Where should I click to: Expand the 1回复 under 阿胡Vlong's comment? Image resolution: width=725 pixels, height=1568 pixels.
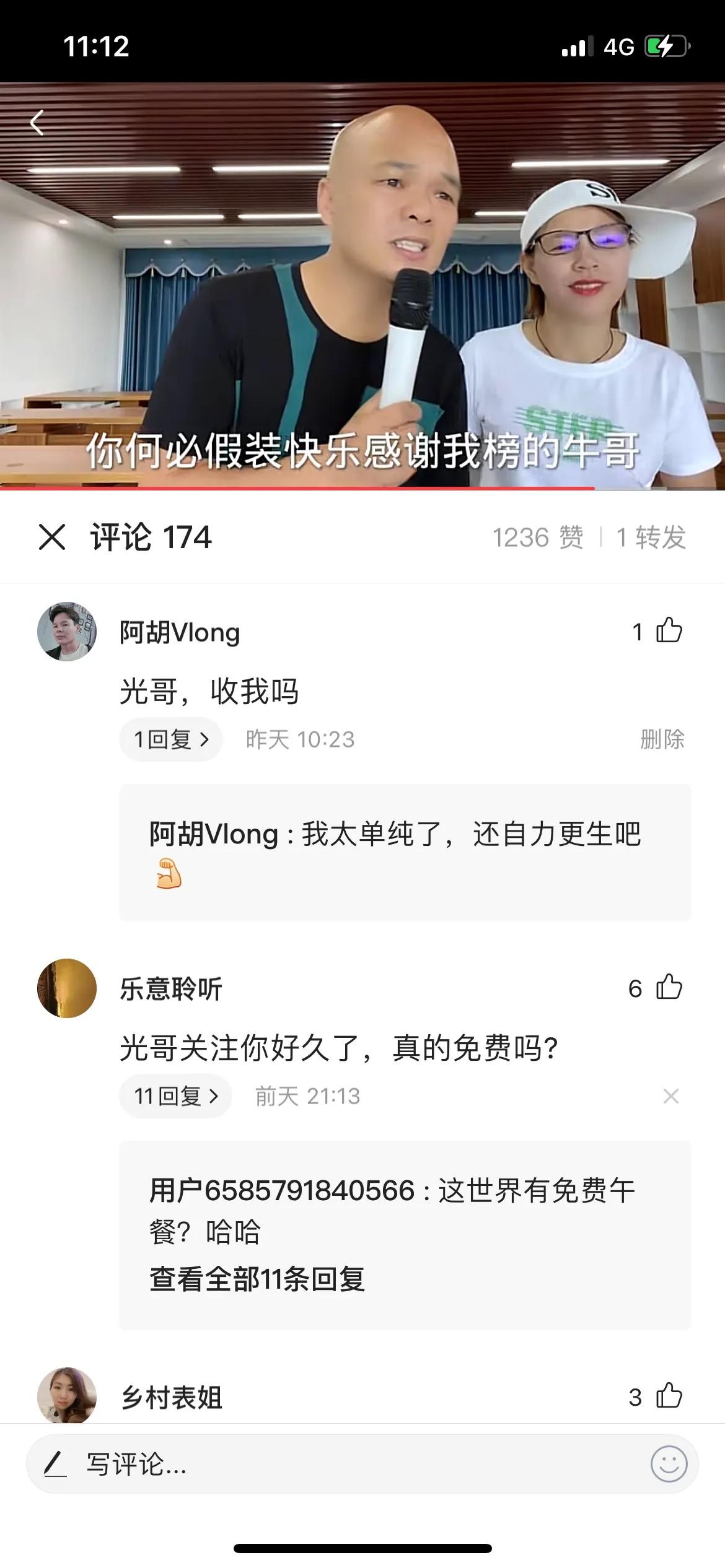pyautogui.click(x=171, y=739)
